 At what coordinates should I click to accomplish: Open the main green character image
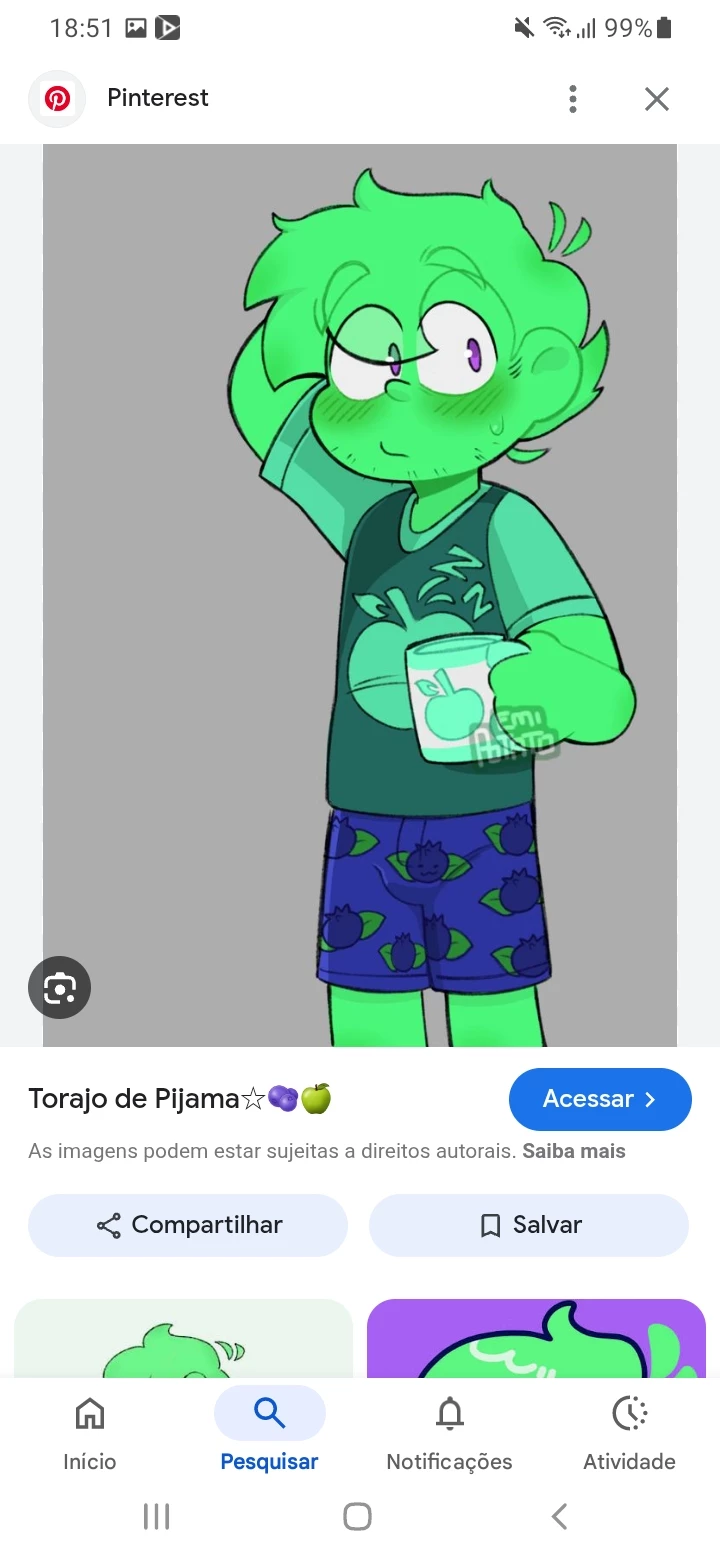[x=360, y=595]
